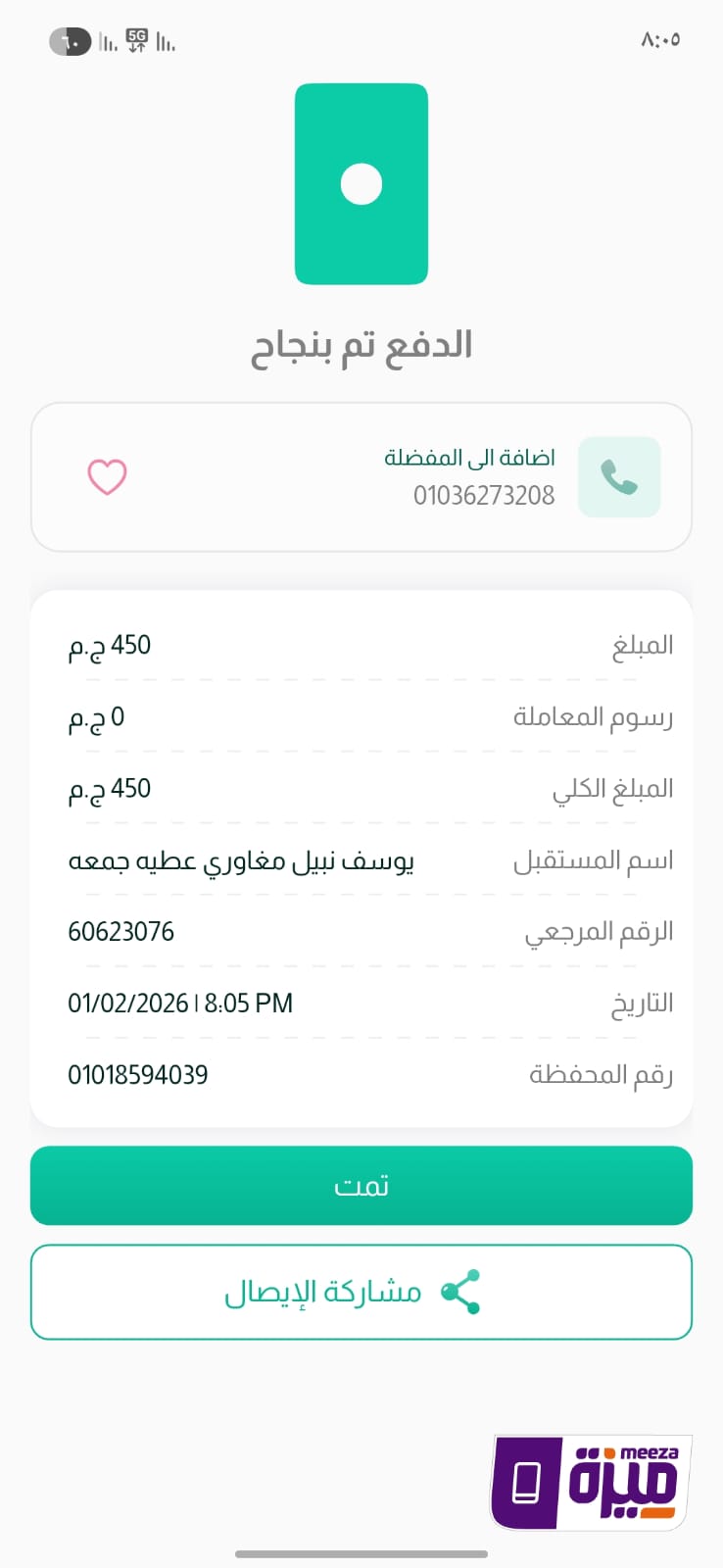Toggle the white circle on the success card
The image size is (723, 1568).
pyautogui.click(x=361, y=183)
